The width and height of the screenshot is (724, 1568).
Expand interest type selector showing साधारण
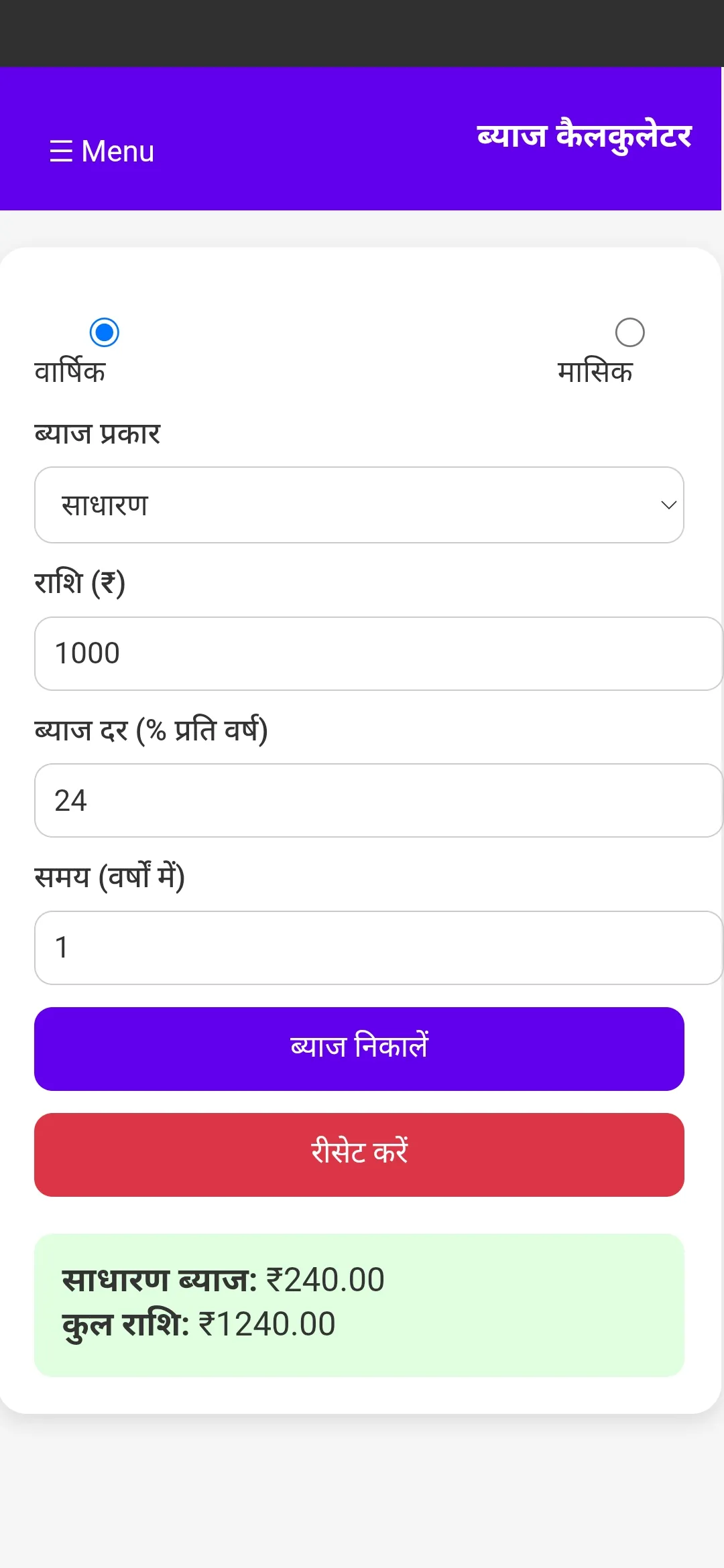coord(360,505)
